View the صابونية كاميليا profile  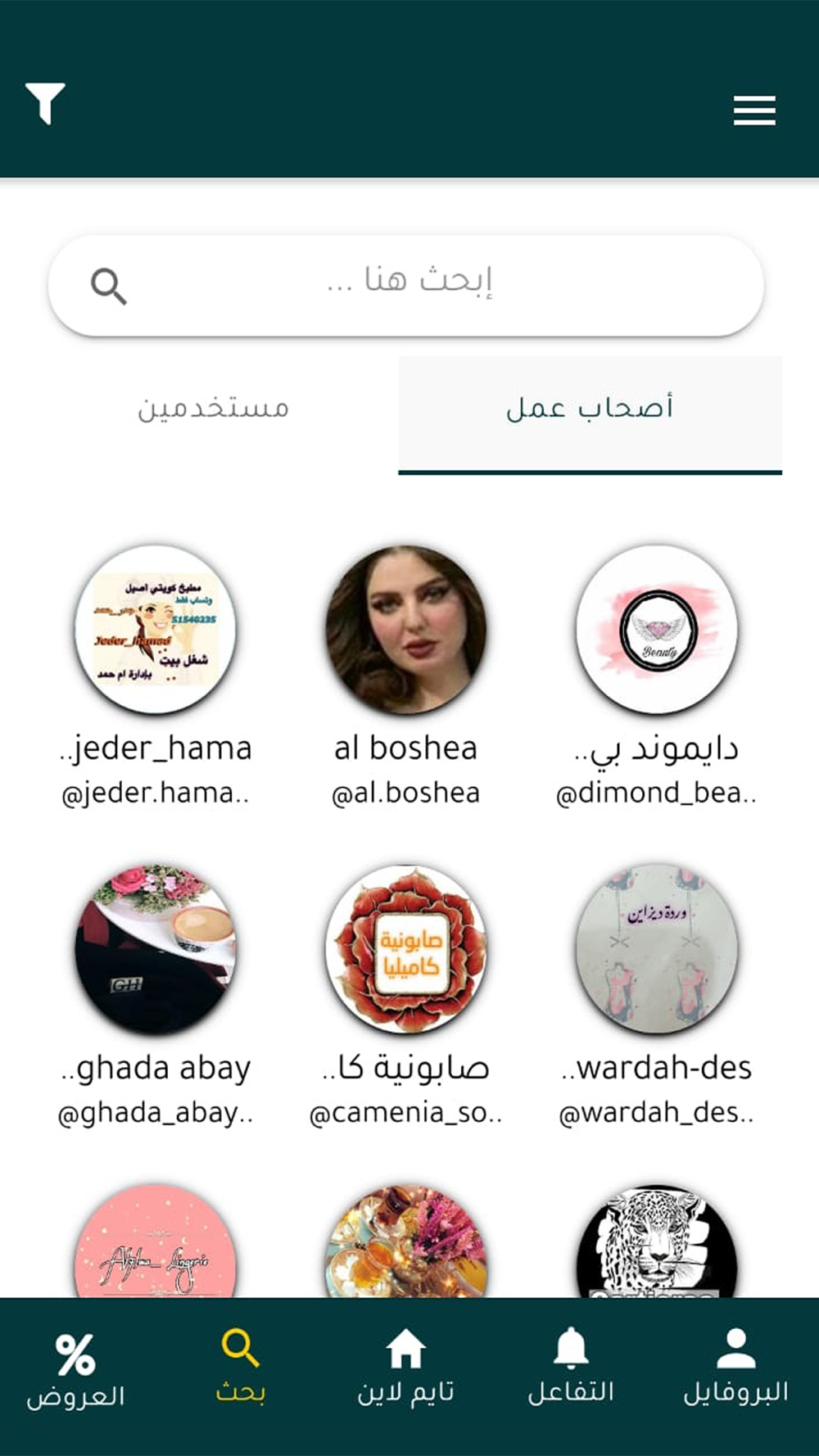pyautogui.click(x=406, y=949)
